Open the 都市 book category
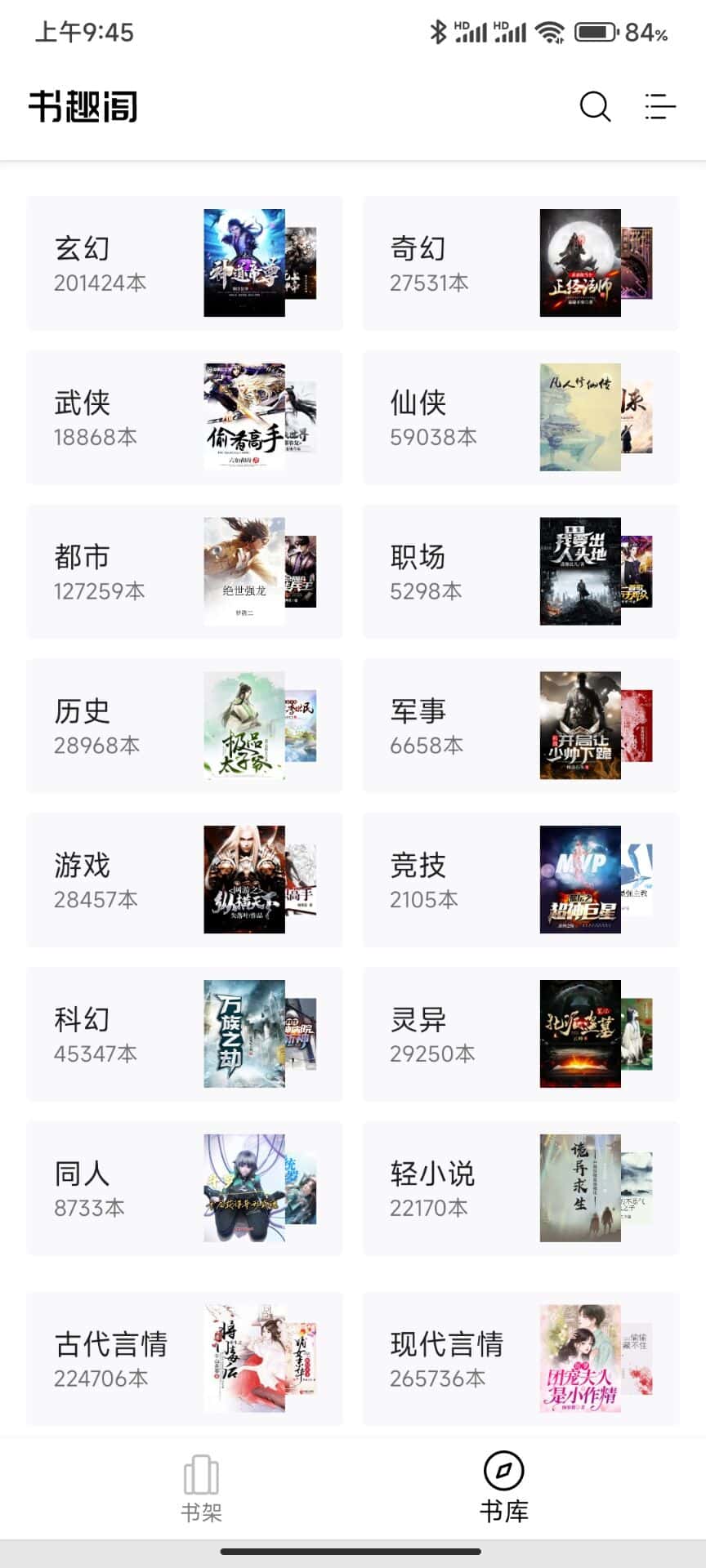Screen dimensions: 706x1568 185,572
